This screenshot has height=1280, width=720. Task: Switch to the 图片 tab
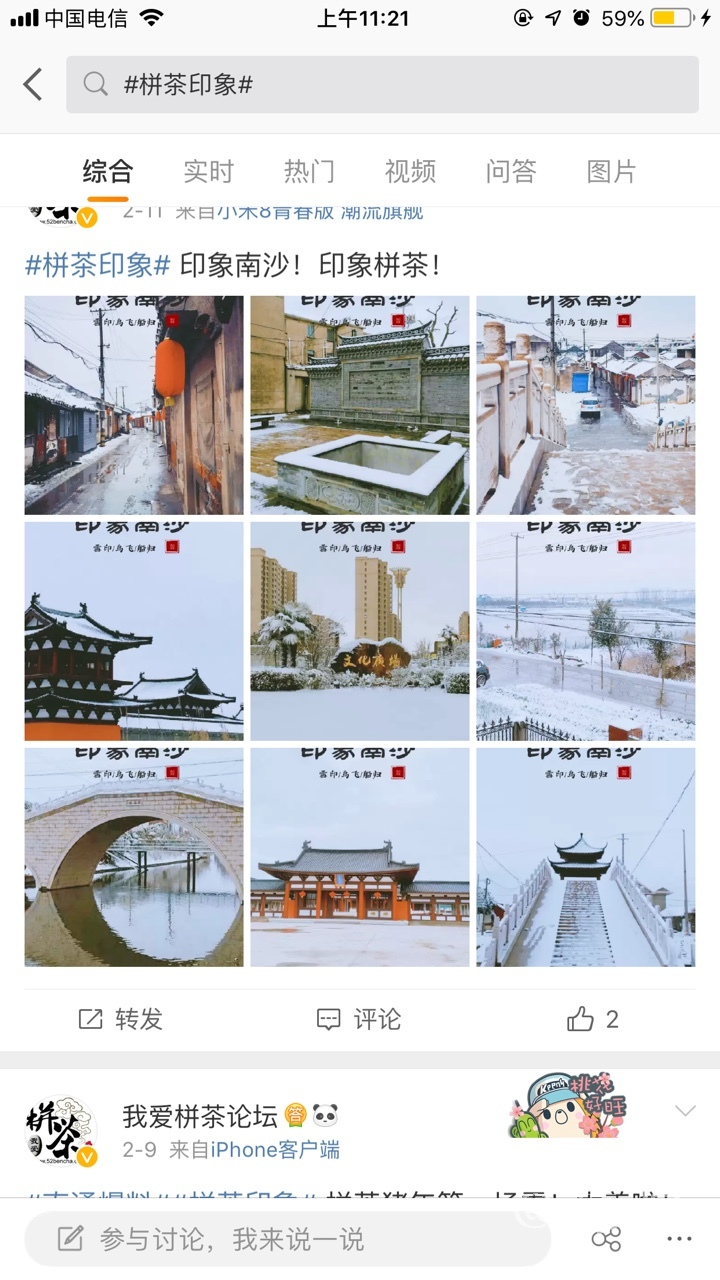(x=611, y=171)
